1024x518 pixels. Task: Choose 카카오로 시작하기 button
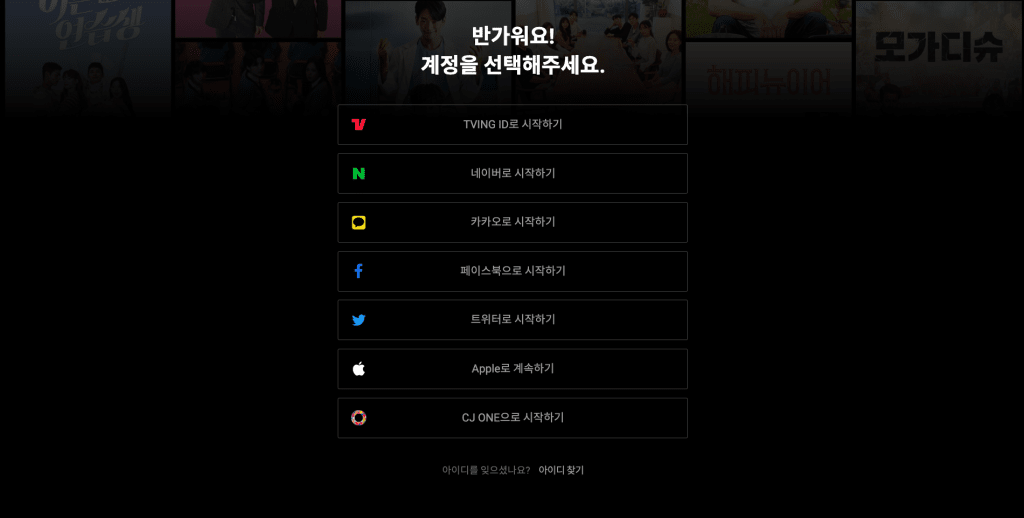tap(512, 222)
